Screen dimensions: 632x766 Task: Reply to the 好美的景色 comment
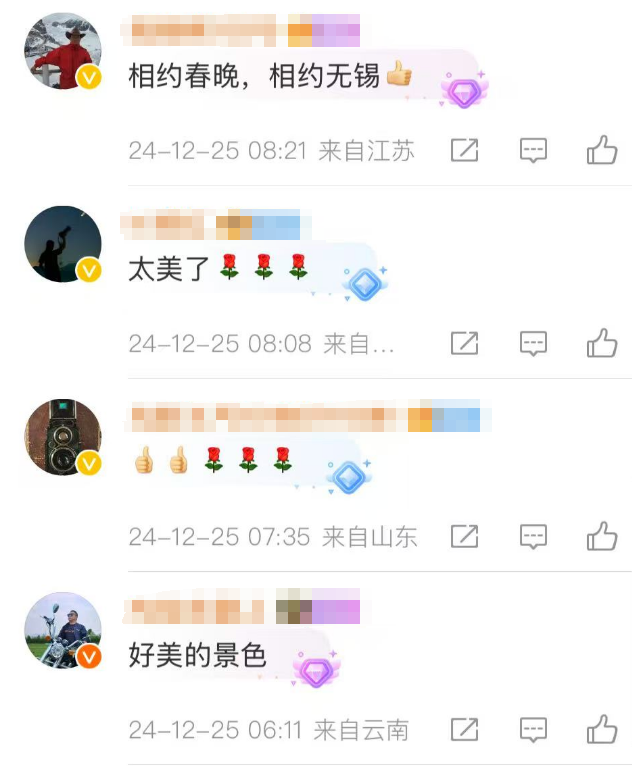(533, 729)
